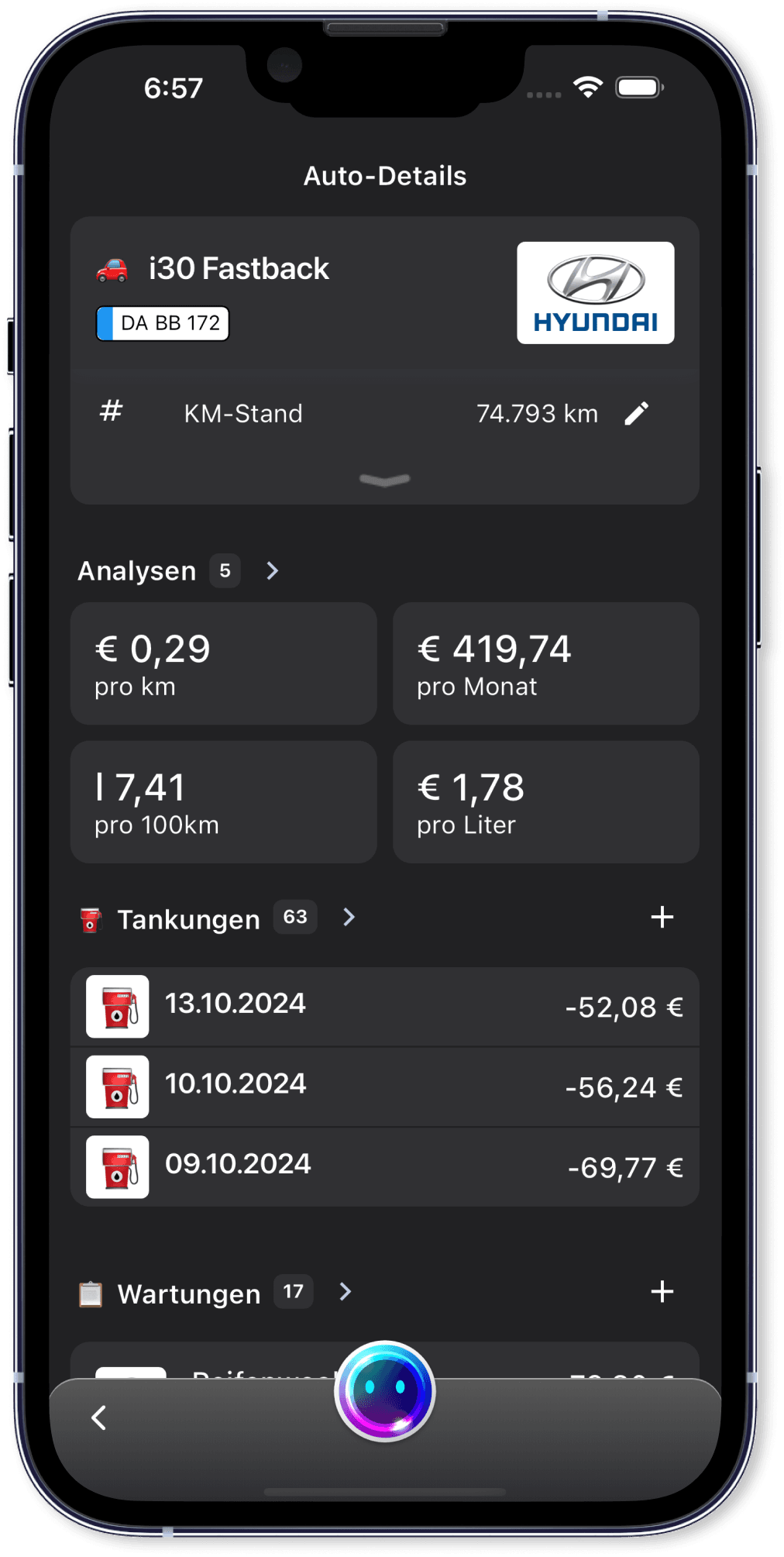Add a new Tankung
784x1557 pixels.
pyautogui.click(x=662, y=918)
